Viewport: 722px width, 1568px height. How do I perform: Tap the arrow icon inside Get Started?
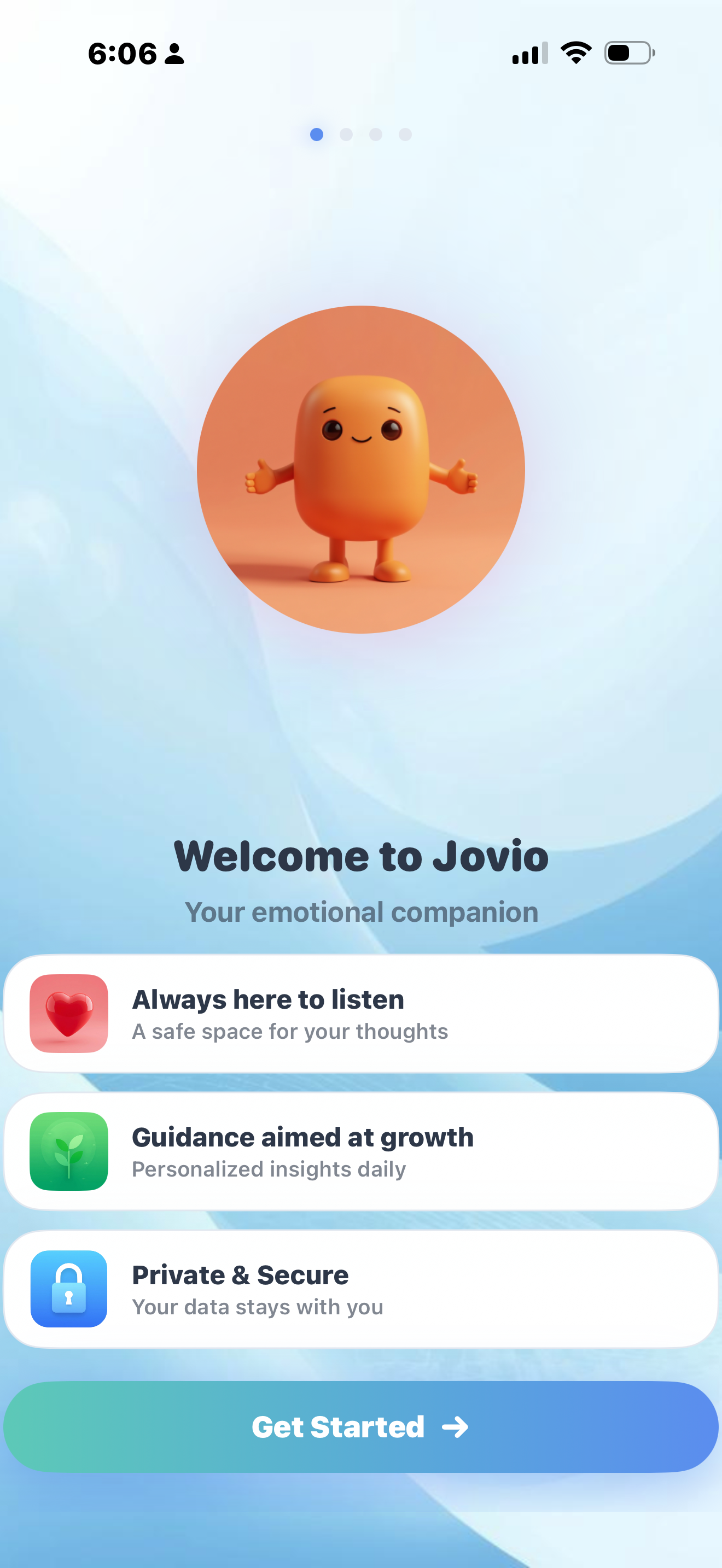point(456,1427)
